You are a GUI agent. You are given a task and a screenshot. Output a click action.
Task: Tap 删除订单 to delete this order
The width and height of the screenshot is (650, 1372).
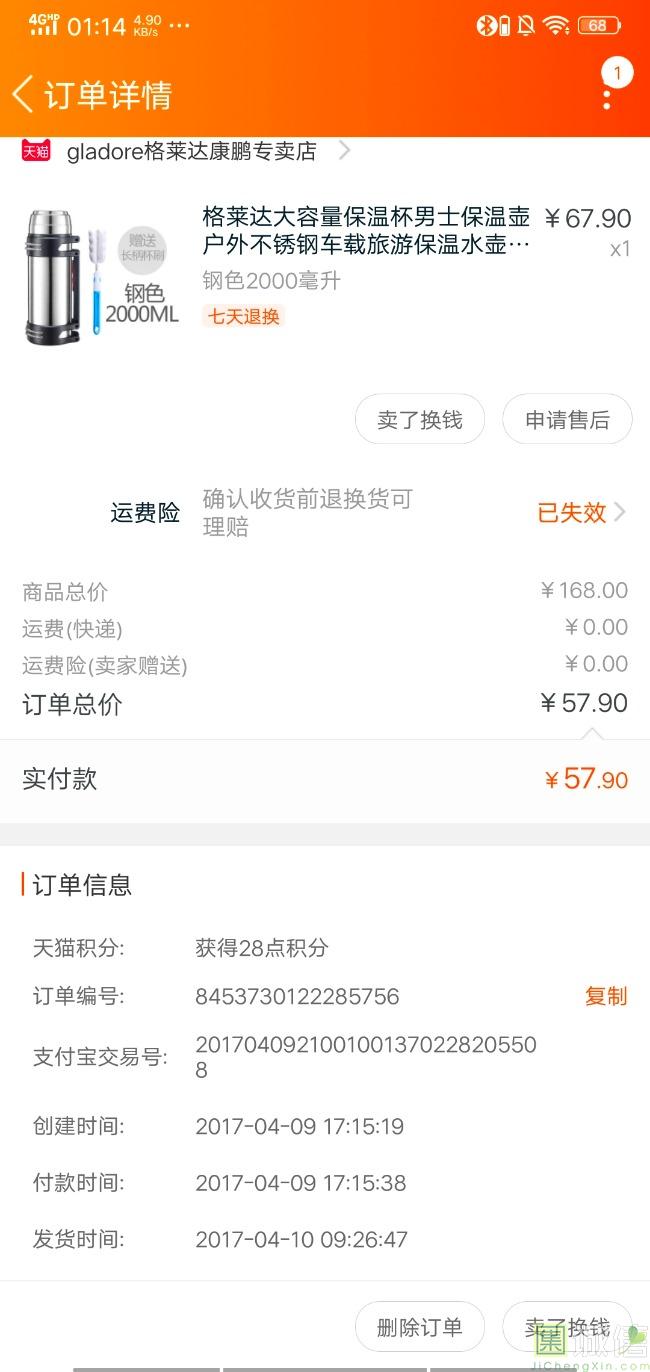pos(420,1327)
